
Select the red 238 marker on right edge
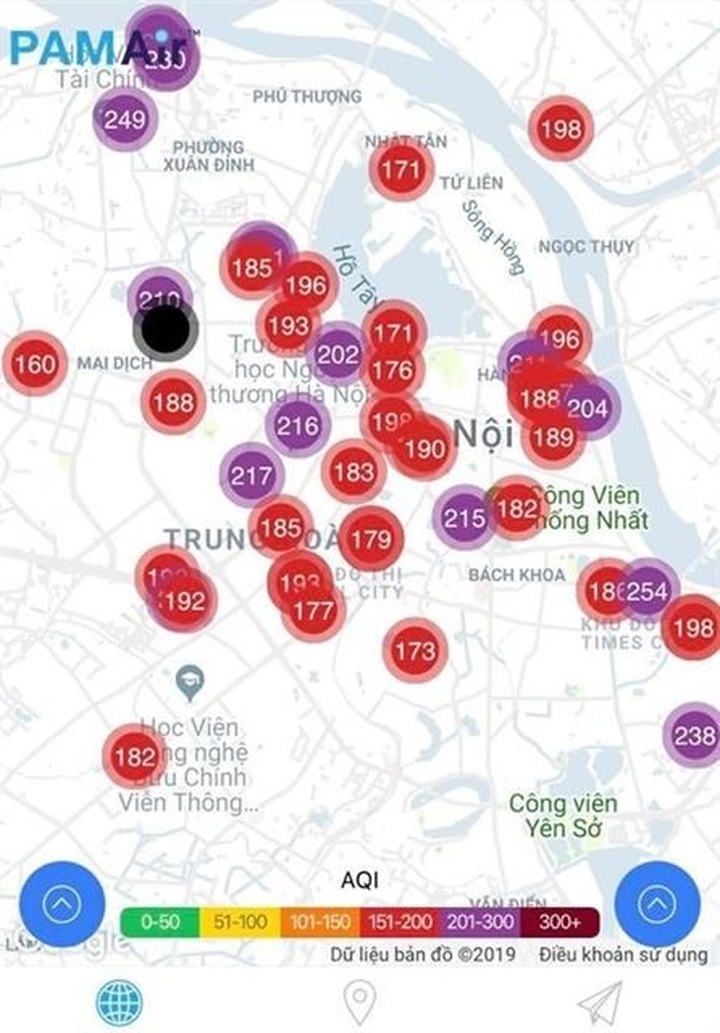(695, 734)
